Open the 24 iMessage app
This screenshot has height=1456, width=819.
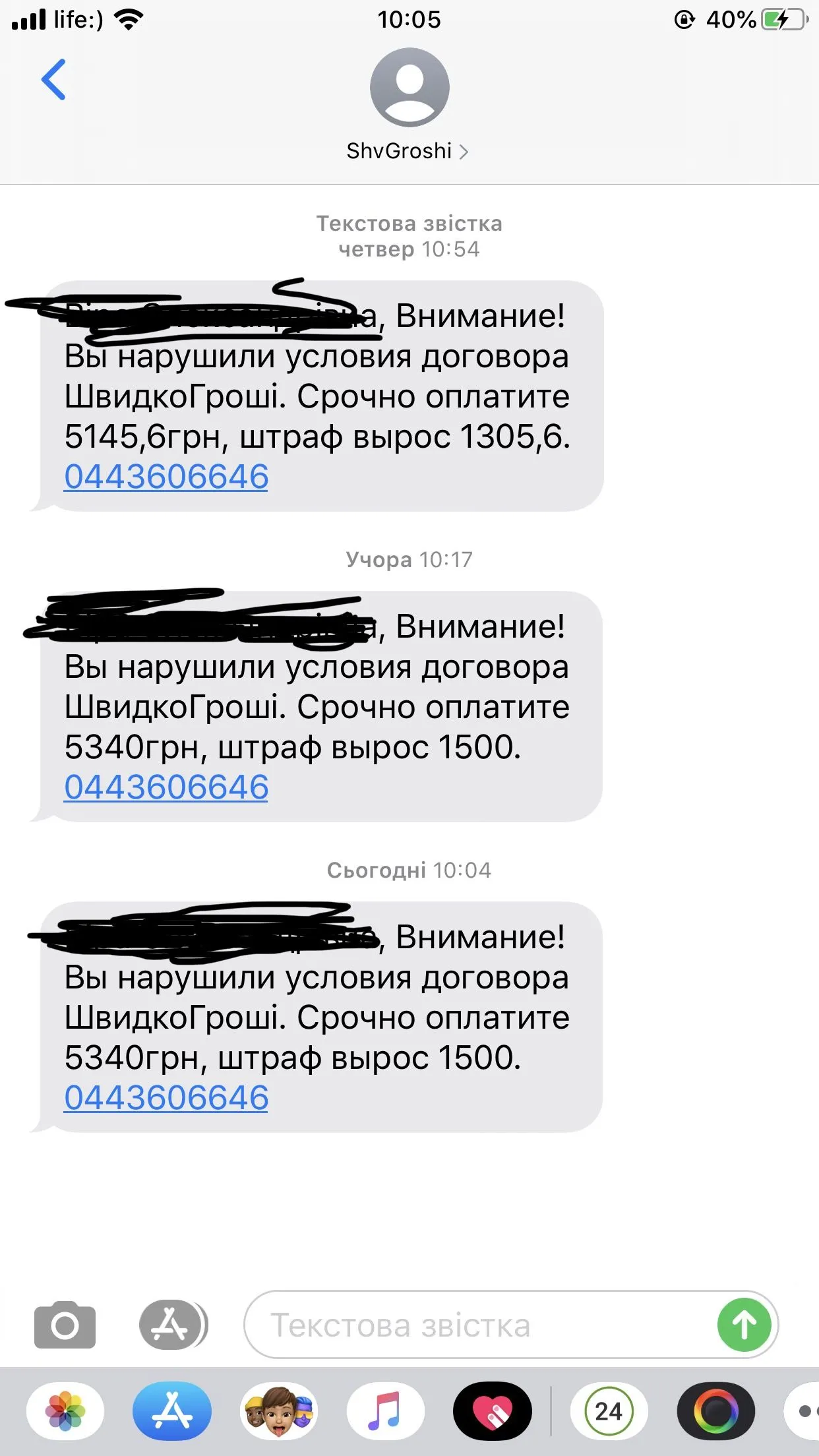(609, 1412)
